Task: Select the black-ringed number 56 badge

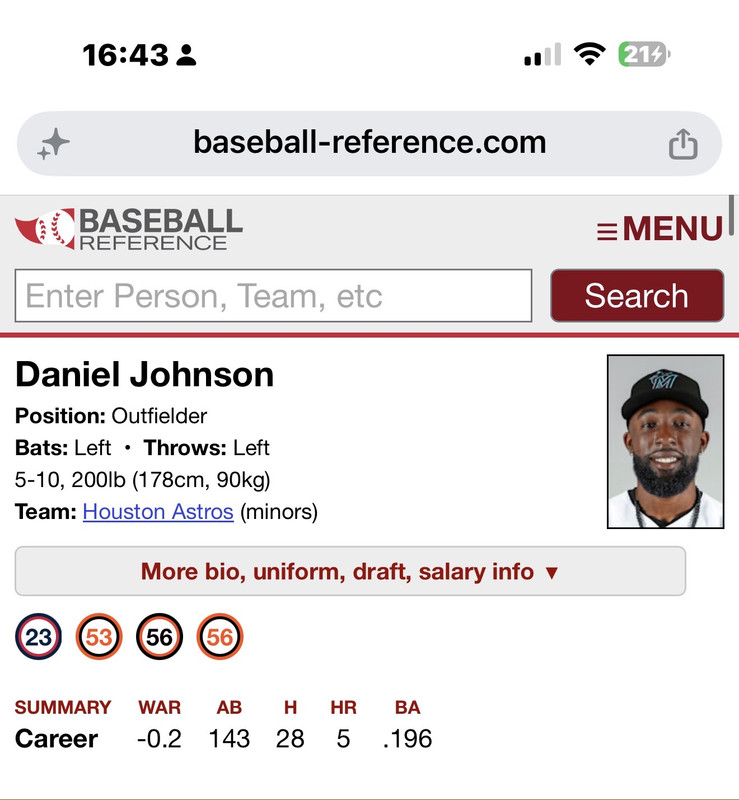Action: [x=159, y=637]
